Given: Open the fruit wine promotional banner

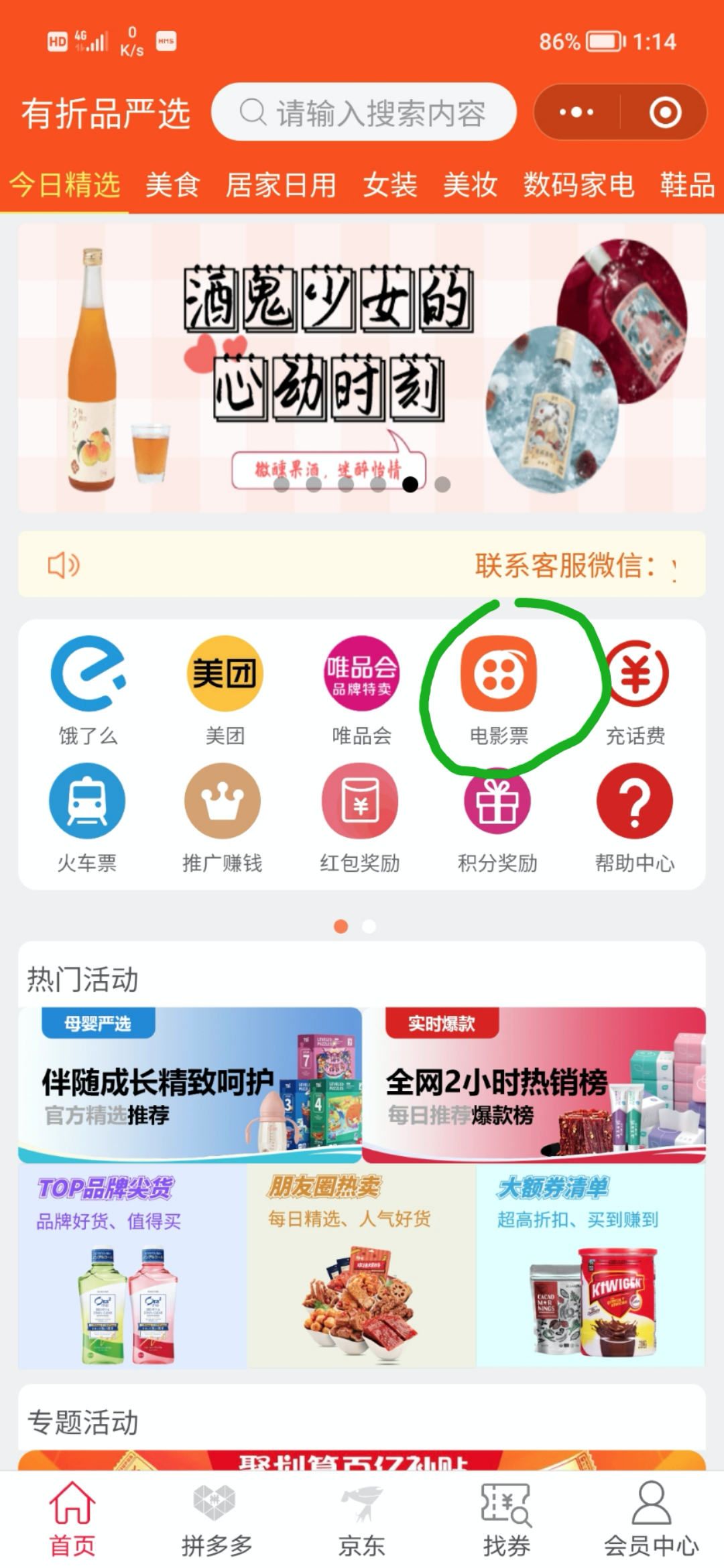Looking at the screenshot, I should tap(362, 369).
